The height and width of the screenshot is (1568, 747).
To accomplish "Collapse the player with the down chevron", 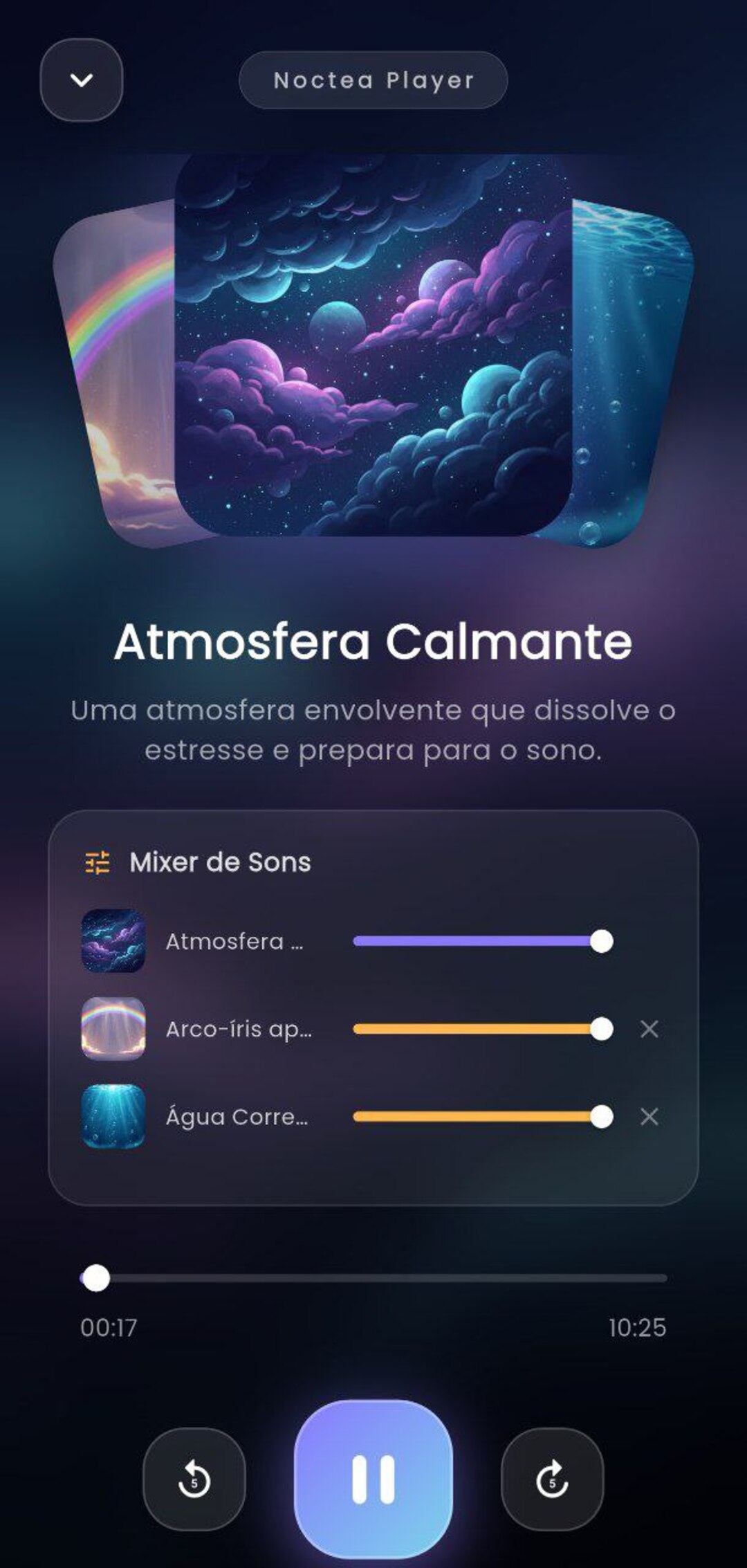I will (x=82, y=80).
